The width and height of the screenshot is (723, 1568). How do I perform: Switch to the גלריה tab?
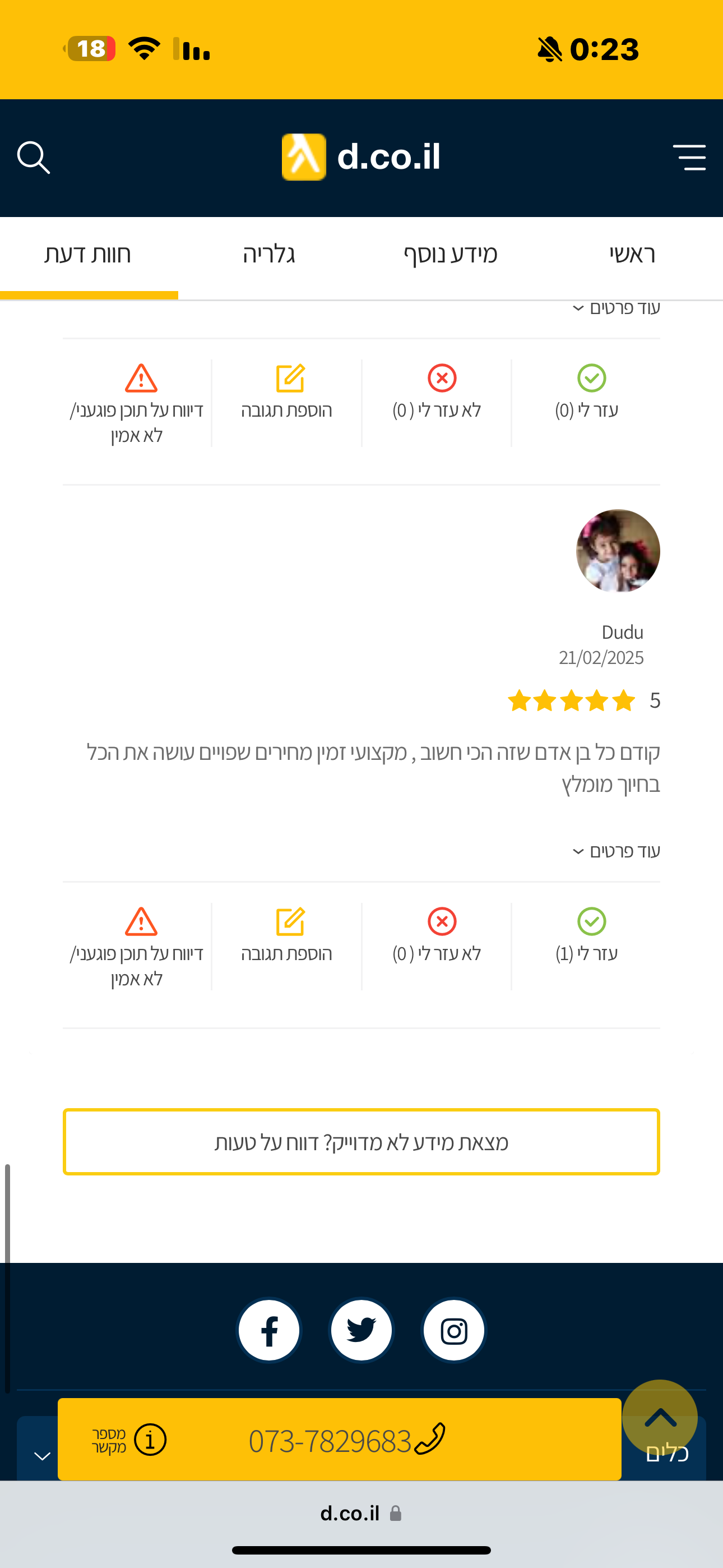(268, 255)
